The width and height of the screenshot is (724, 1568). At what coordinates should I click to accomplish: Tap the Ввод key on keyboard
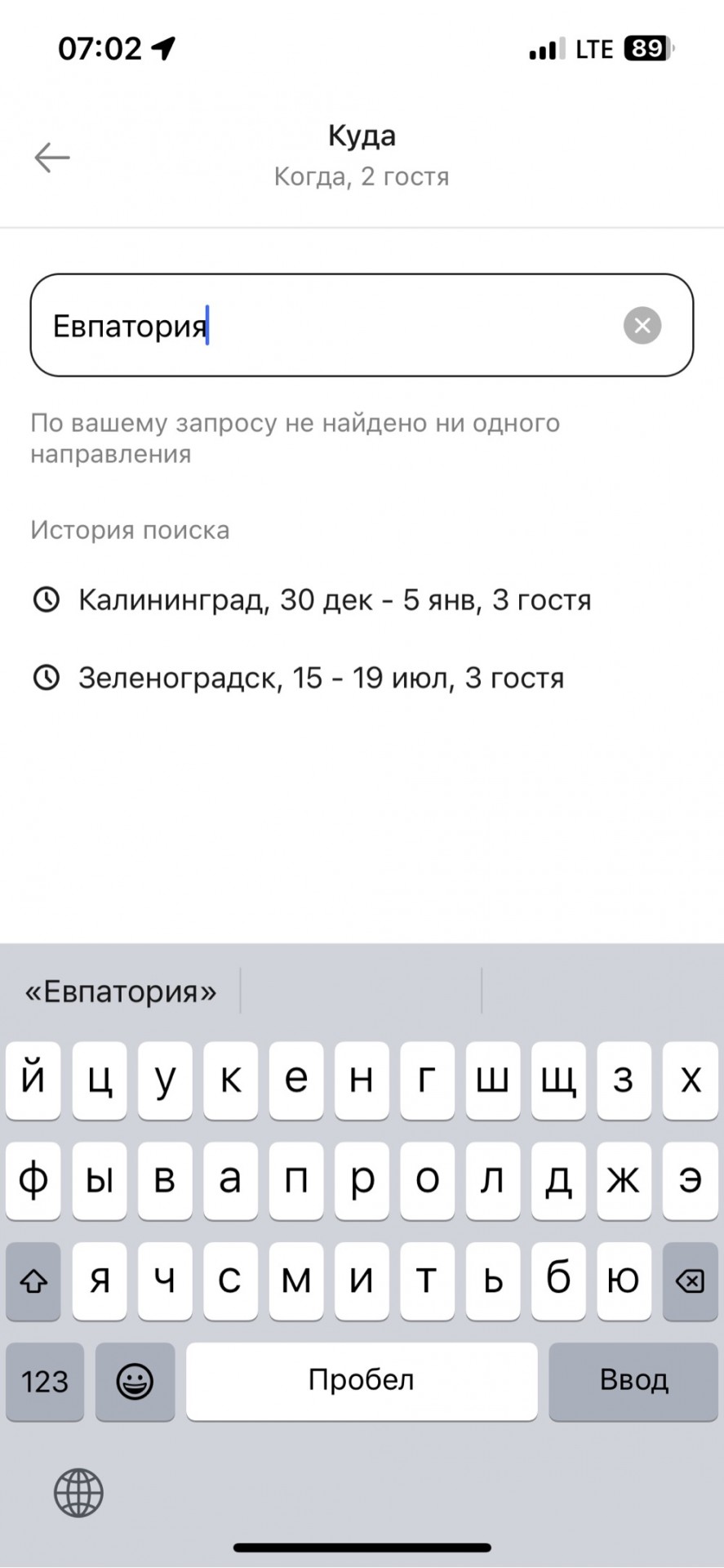633,1381
